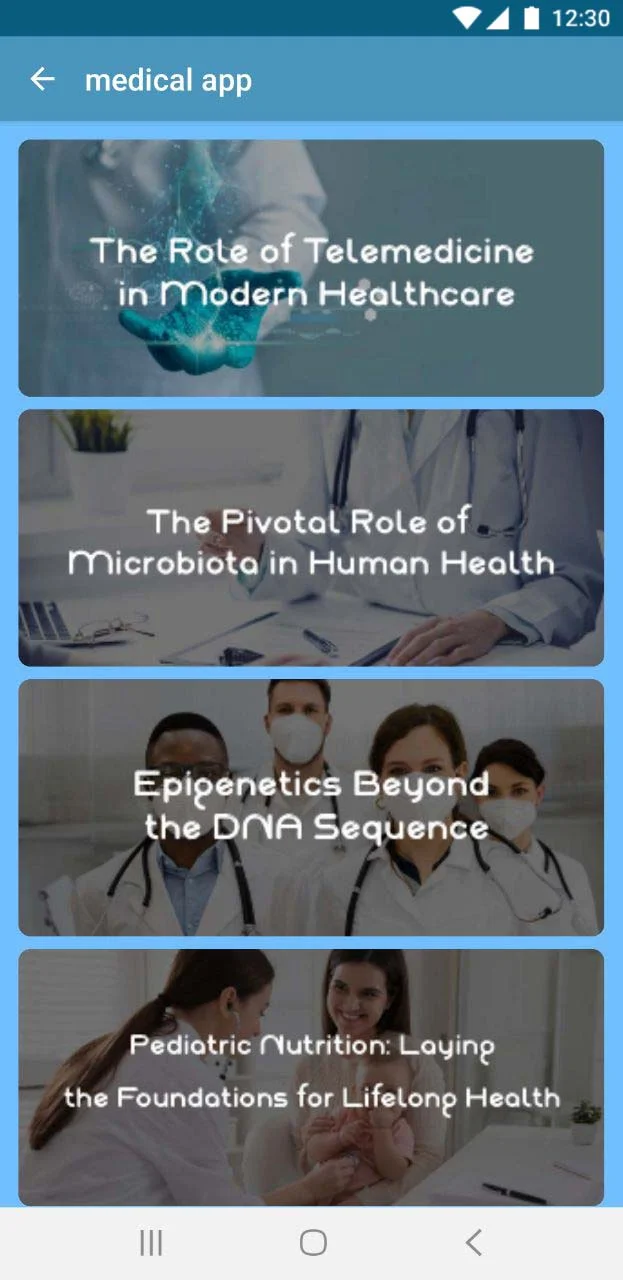The height and width of the screenshot is (1280, 623).
Task: Open the recent apps overview
Action: click(151, 1243)
